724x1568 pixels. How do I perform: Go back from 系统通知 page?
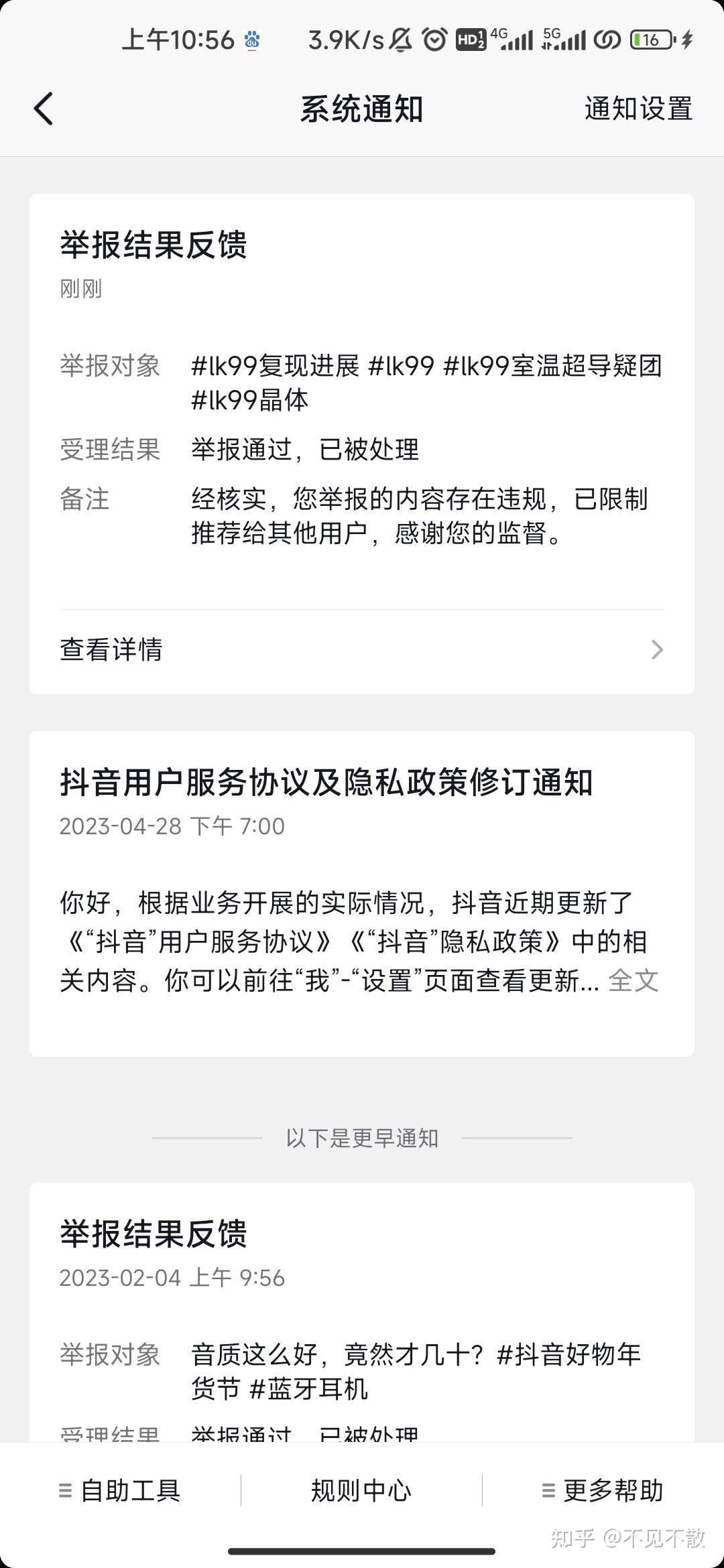tap(44, 109)
